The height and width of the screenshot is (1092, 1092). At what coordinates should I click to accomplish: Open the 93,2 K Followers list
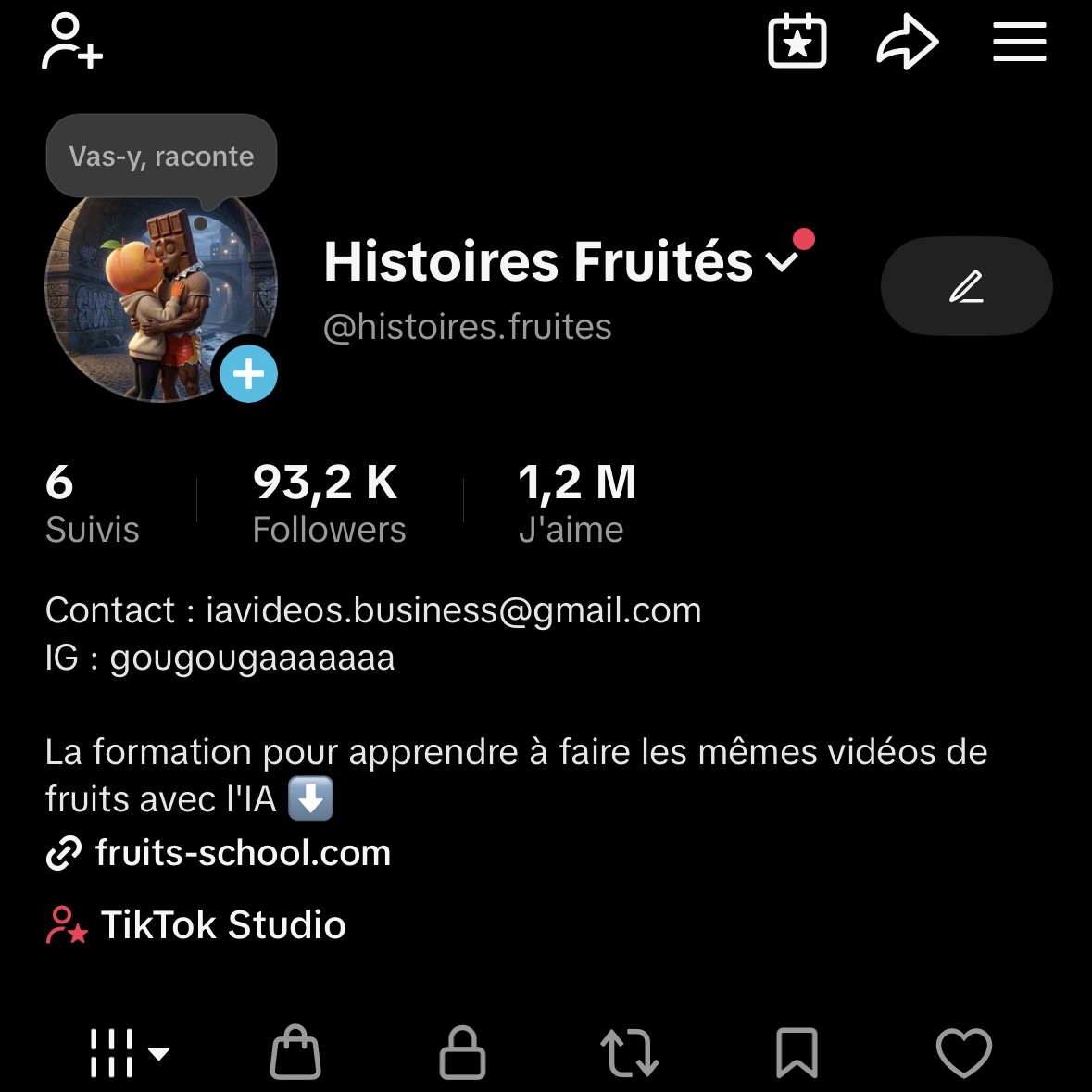click(329, 503)
